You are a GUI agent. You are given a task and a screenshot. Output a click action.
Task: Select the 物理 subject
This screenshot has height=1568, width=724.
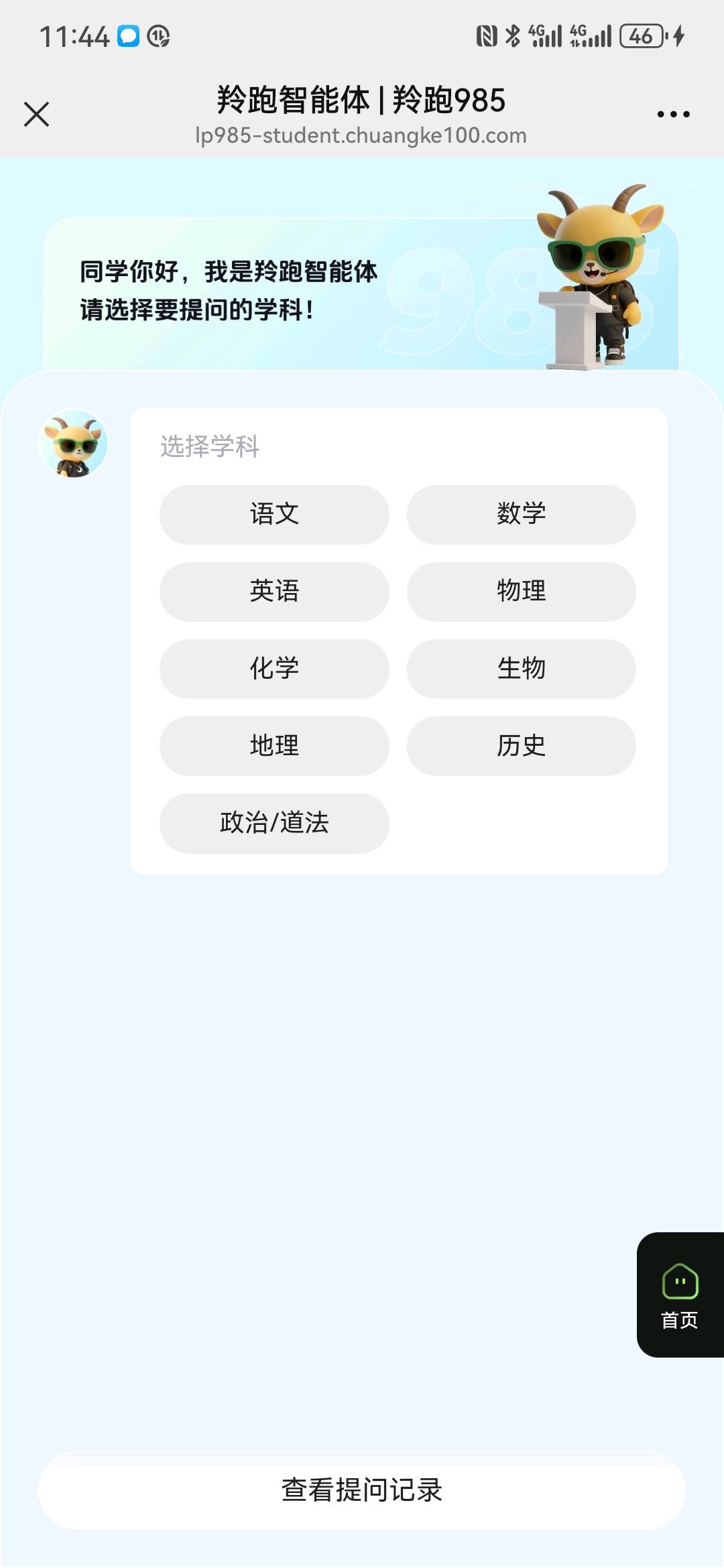coord(522,592)
